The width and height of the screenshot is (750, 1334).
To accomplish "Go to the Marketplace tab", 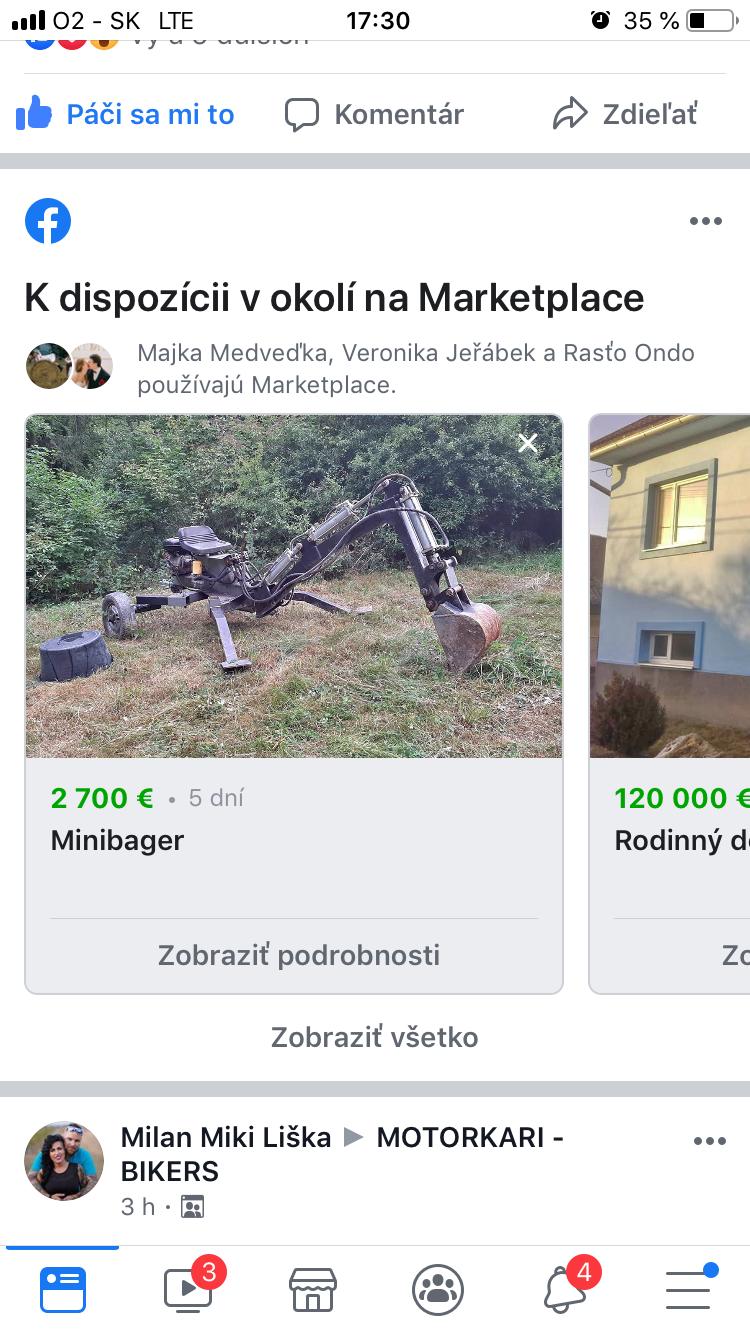I will (x=312, y=1289).
